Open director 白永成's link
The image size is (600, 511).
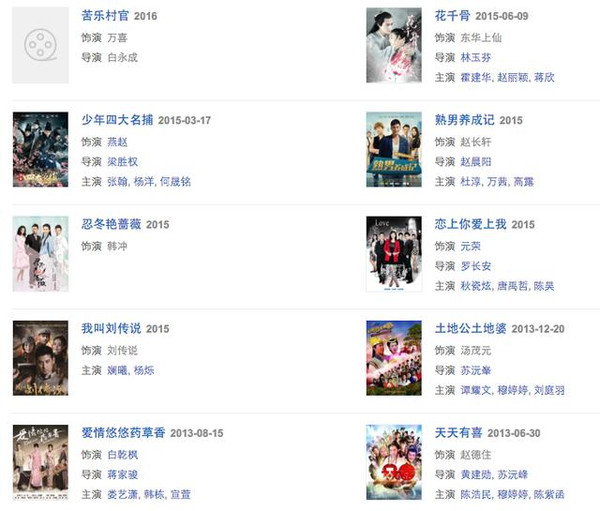pos(122,57)
